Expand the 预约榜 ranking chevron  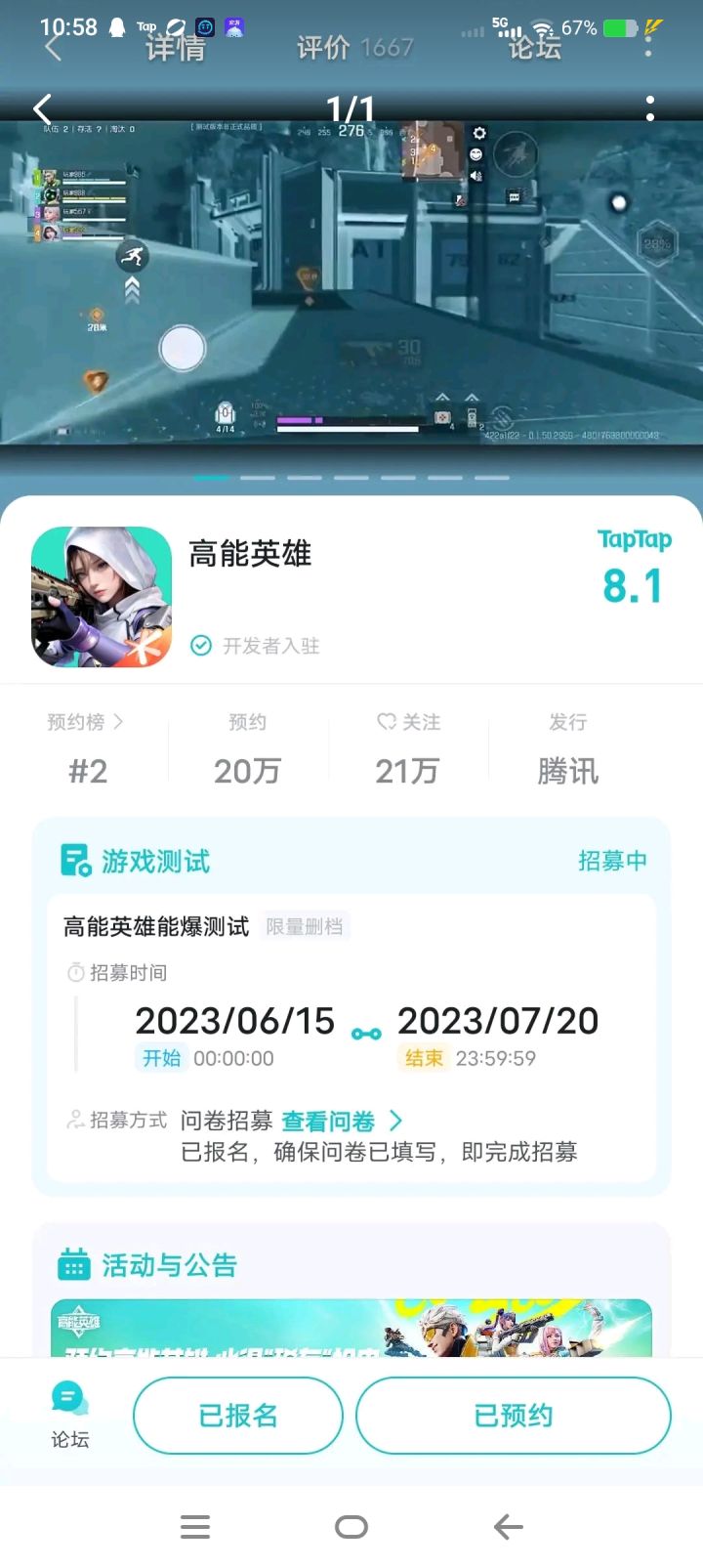pos(117,722)
